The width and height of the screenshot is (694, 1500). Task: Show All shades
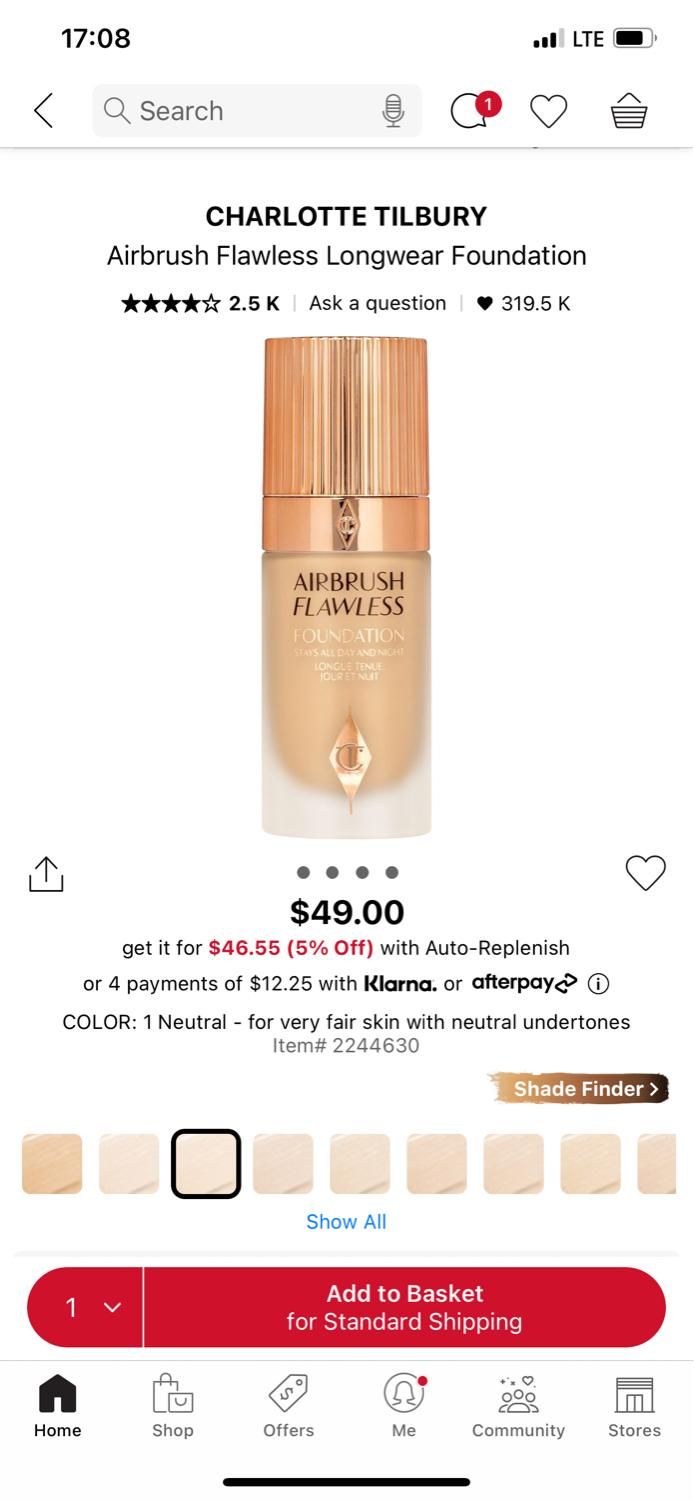click(x=346, y=1221)
